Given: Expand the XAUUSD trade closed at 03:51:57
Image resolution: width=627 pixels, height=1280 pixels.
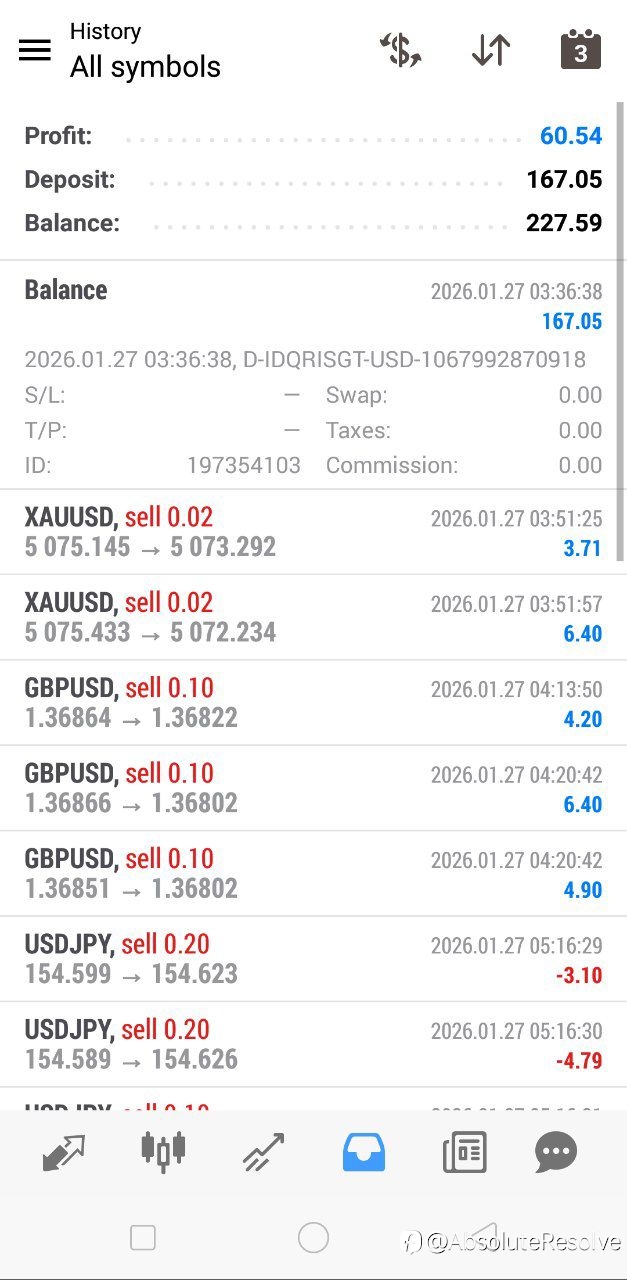Looking at the screenshot, I should coord(313,617).
